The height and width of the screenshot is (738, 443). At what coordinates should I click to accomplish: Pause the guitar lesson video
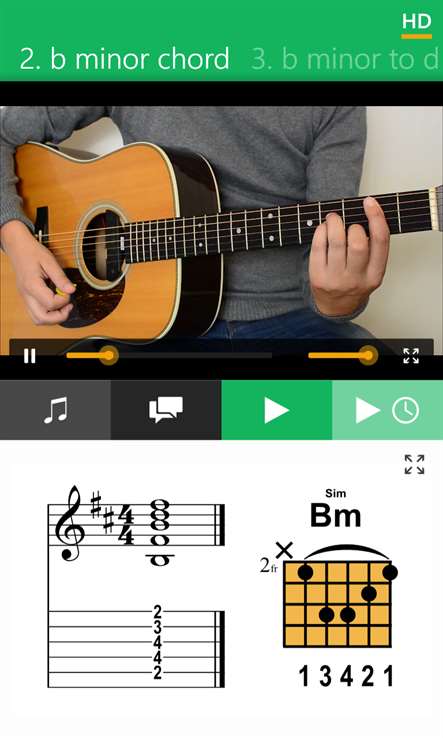(x=30, y=356)
